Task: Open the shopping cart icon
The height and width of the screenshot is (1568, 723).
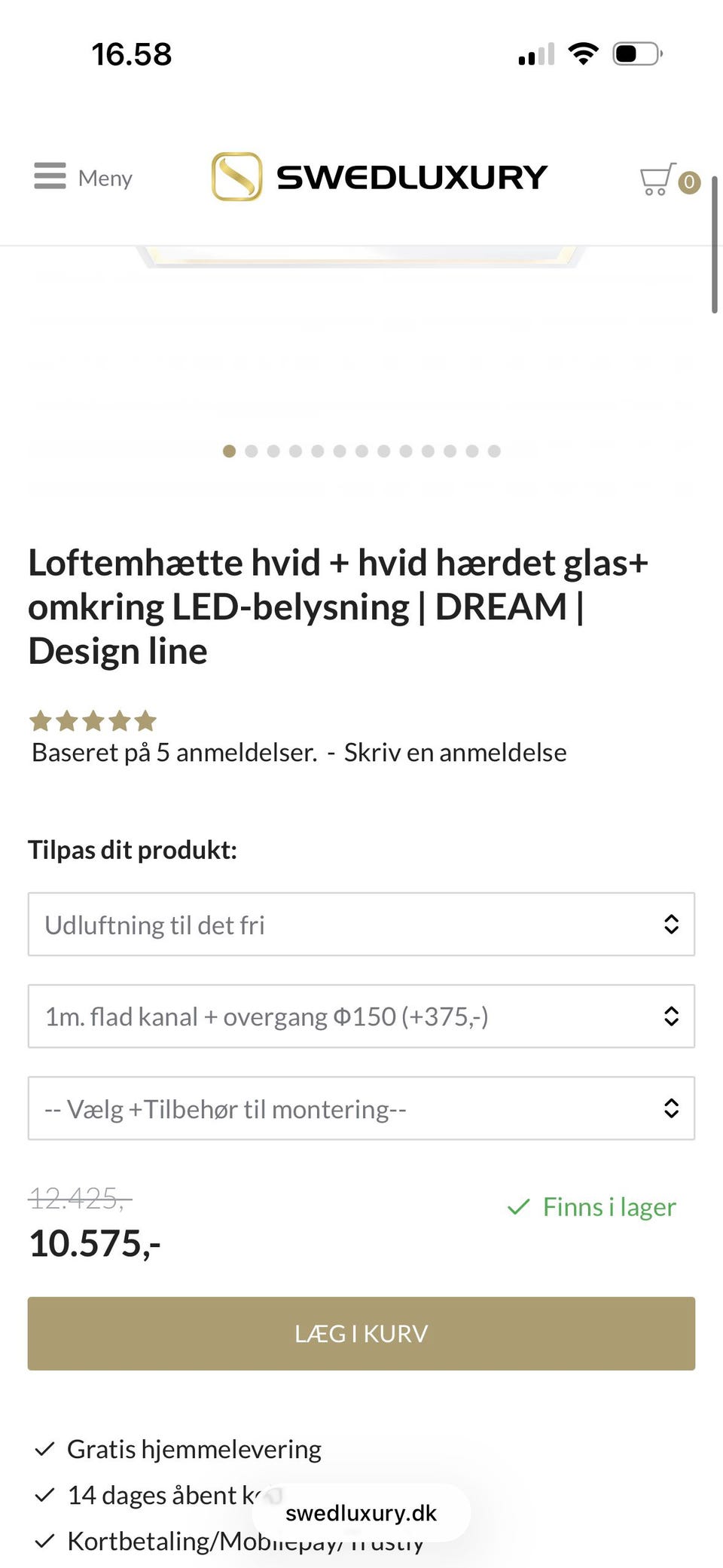Action: pos(659,179)
